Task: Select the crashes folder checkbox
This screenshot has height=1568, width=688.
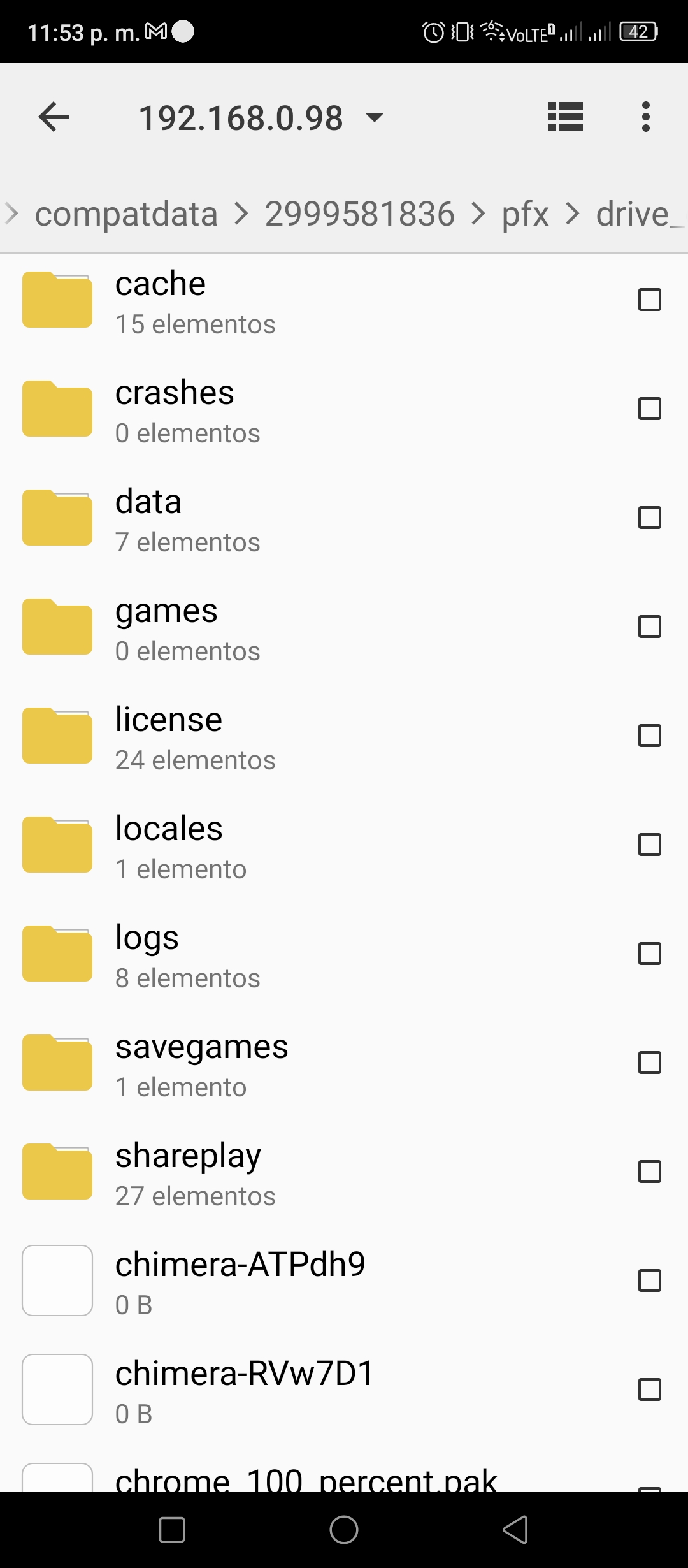Action: pyautogui.click(x=650, y=409)
